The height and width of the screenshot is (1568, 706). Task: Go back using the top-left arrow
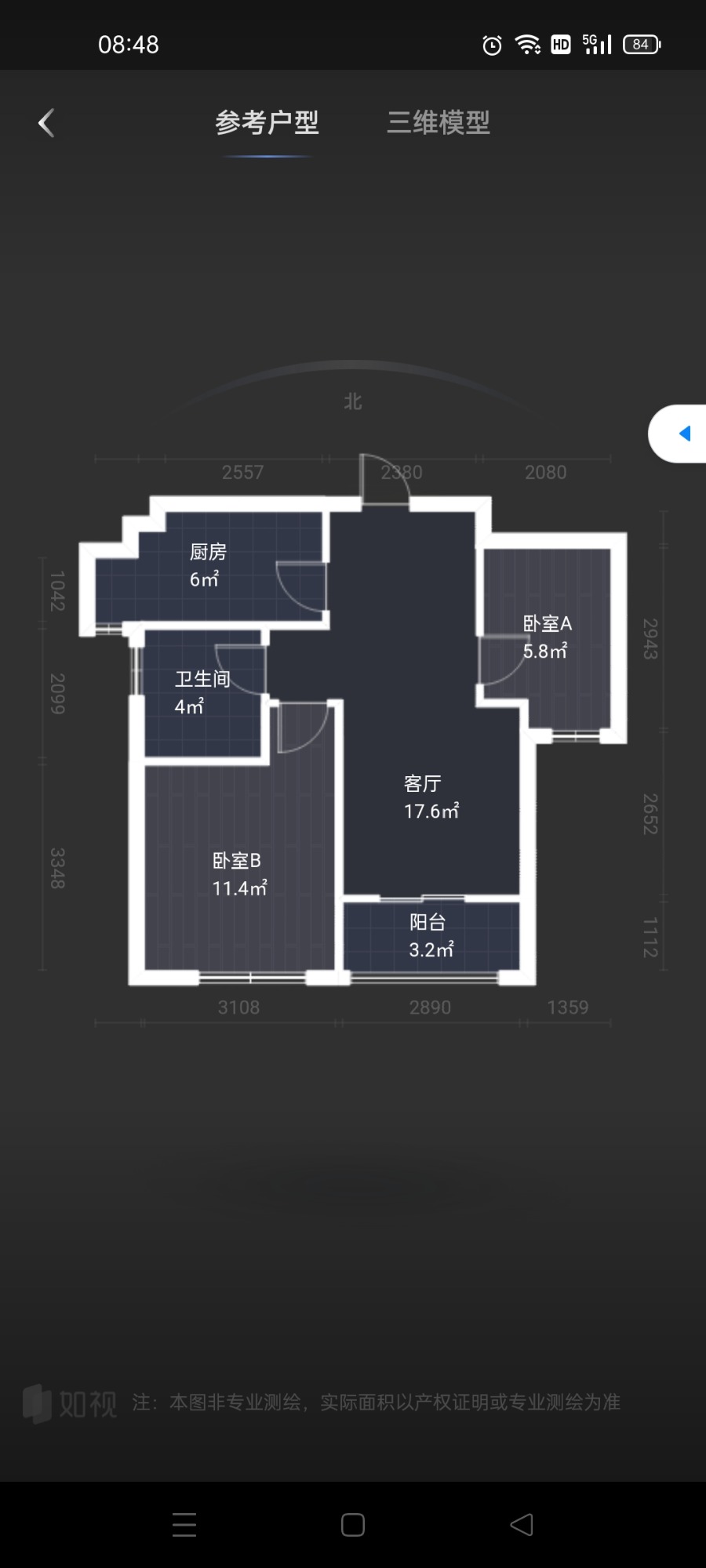tap(46, 122)
